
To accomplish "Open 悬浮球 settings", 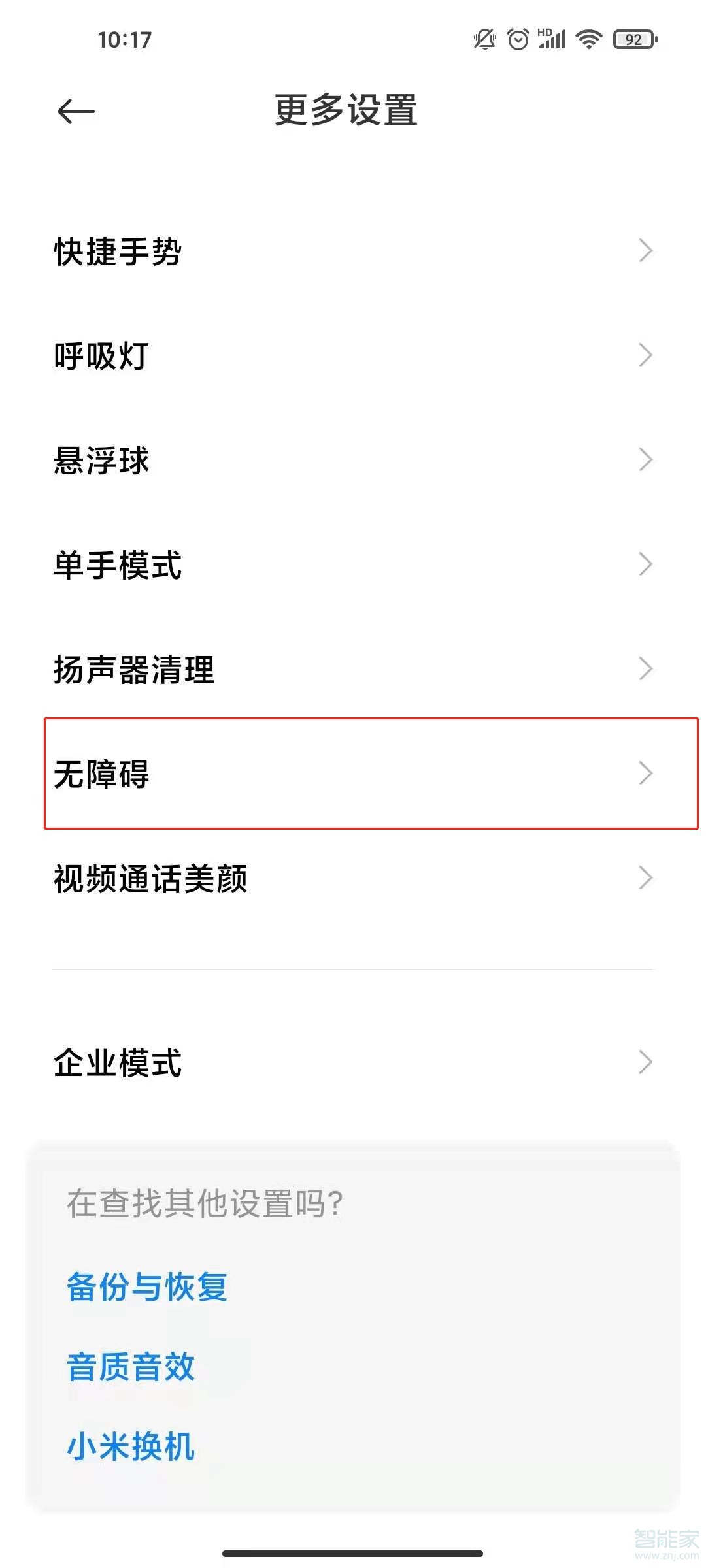I will pyautogui.click(x=353, y=460).
